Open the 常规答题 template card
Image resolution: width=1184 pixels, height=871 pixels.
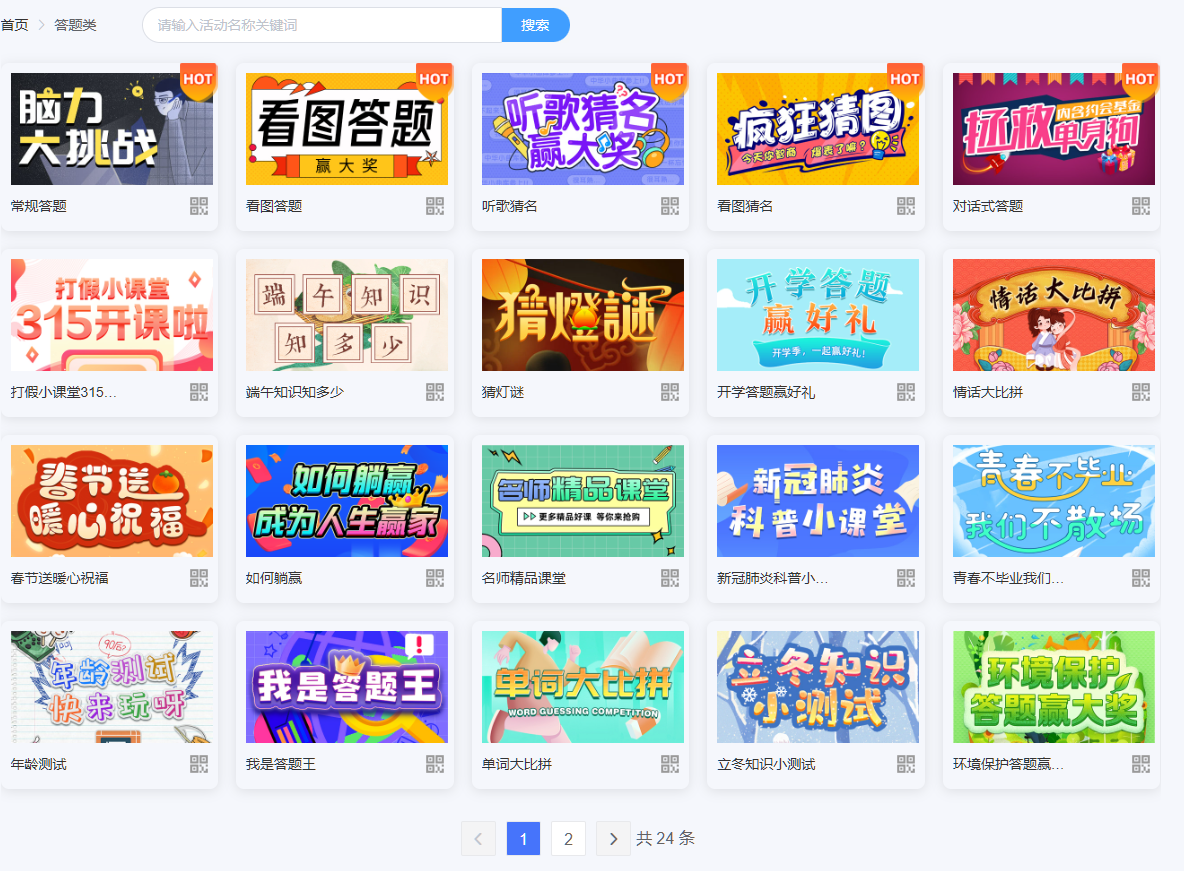pos(112,129)
